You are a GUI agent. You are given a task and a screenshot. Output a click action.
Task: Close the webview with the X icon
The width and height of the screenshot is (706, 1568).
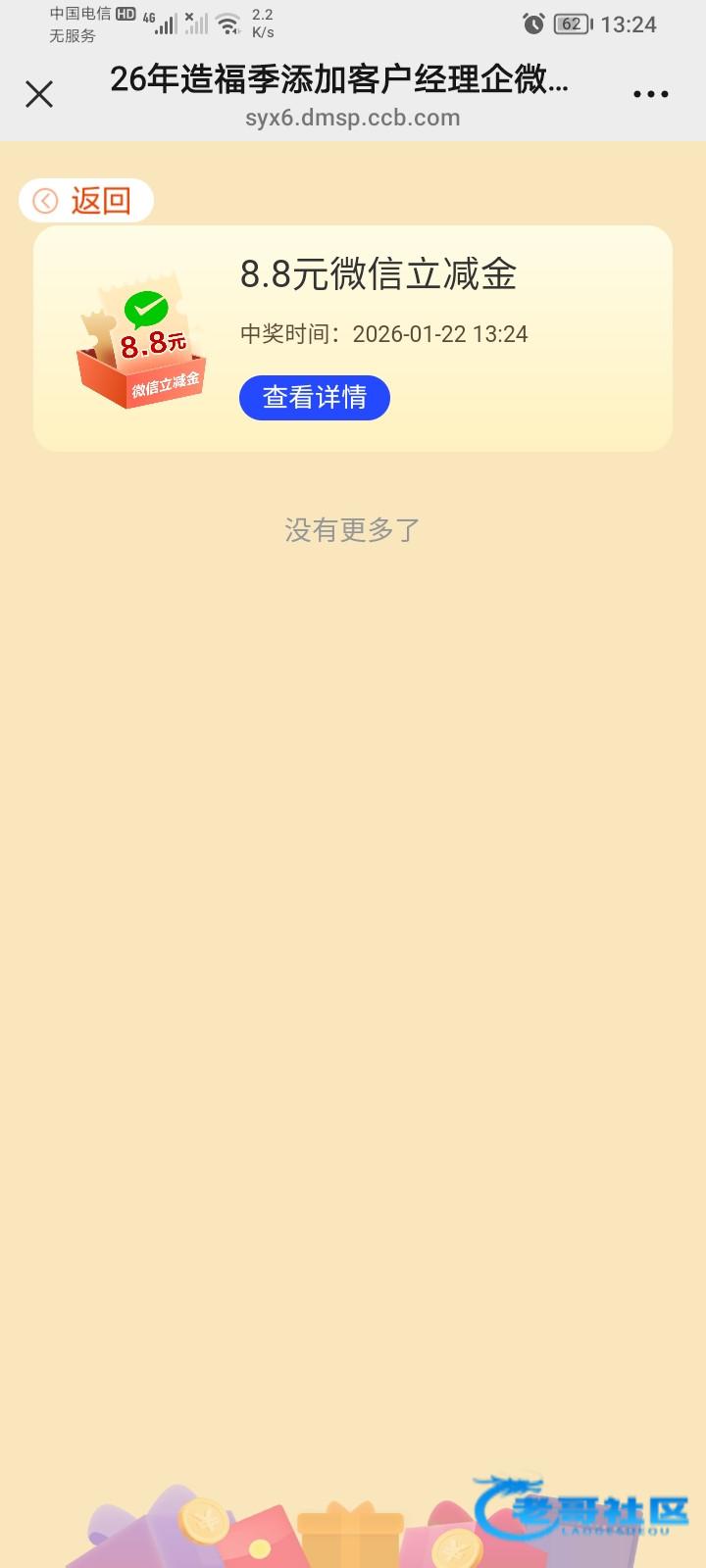pyautogui.click(x=39, y=94)
